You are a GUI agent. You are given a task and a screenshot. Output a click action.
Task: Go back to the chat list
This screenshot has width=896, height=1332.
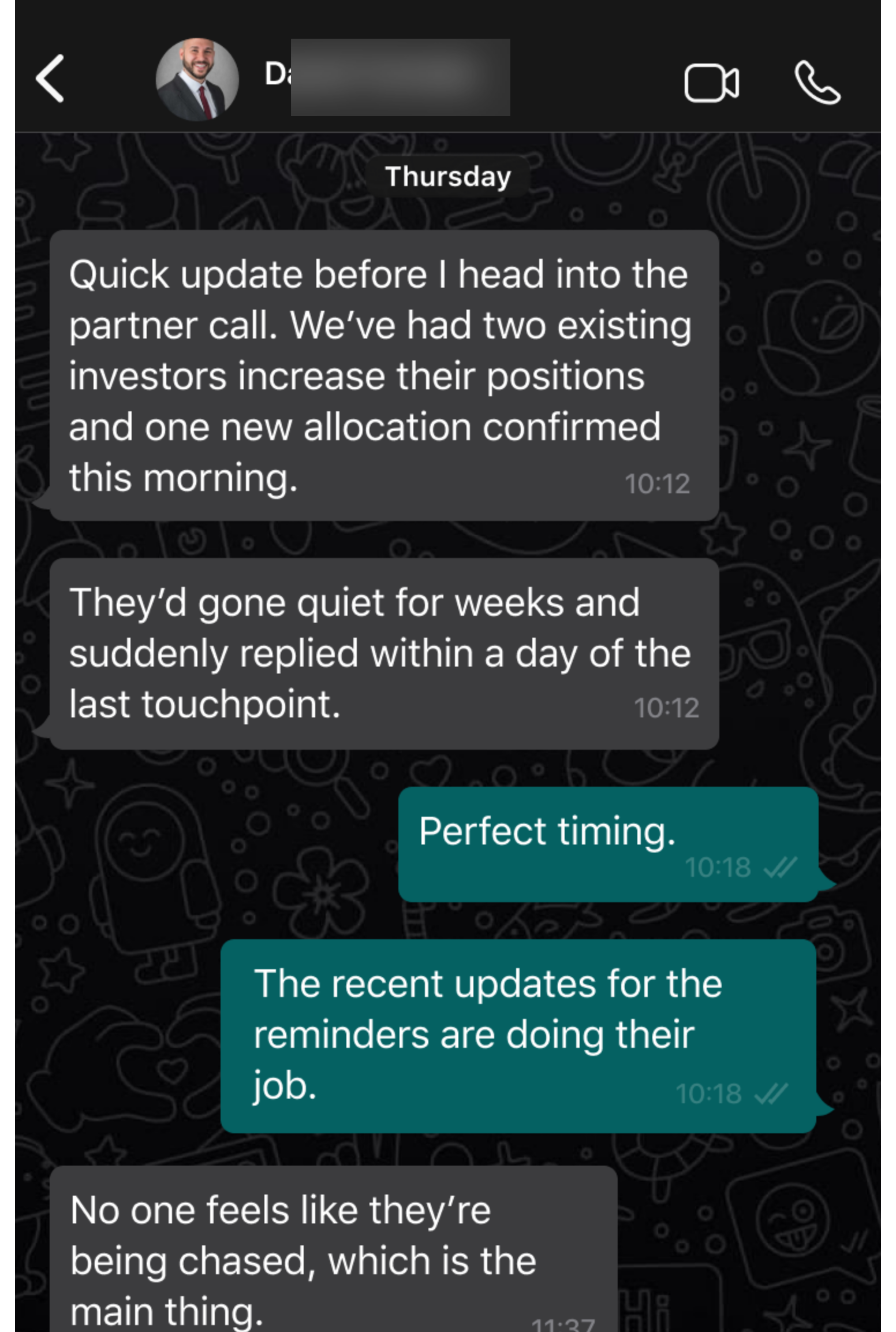51,79
